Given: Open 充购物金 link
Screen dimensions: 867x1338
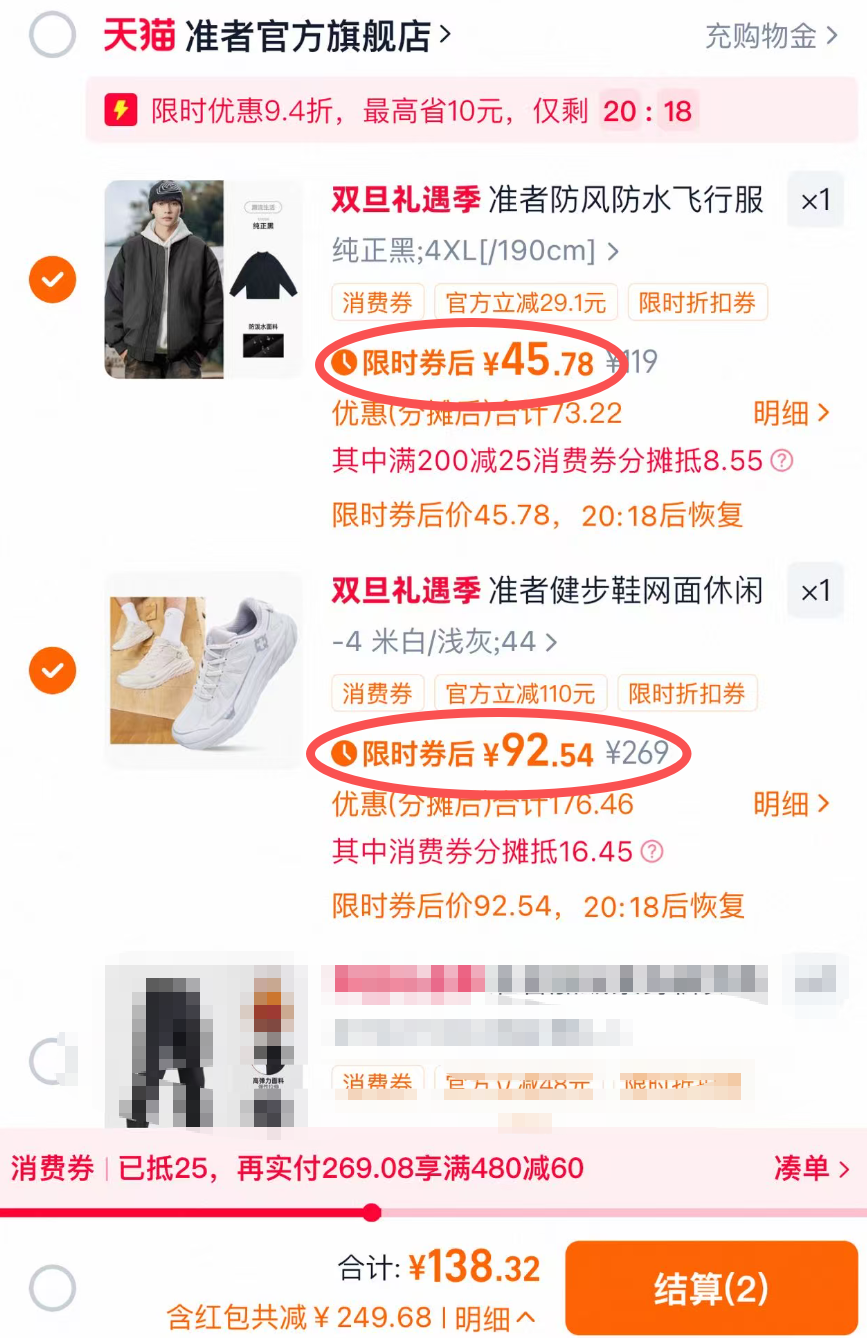Looking at the screenshot, I should [771, 37].
